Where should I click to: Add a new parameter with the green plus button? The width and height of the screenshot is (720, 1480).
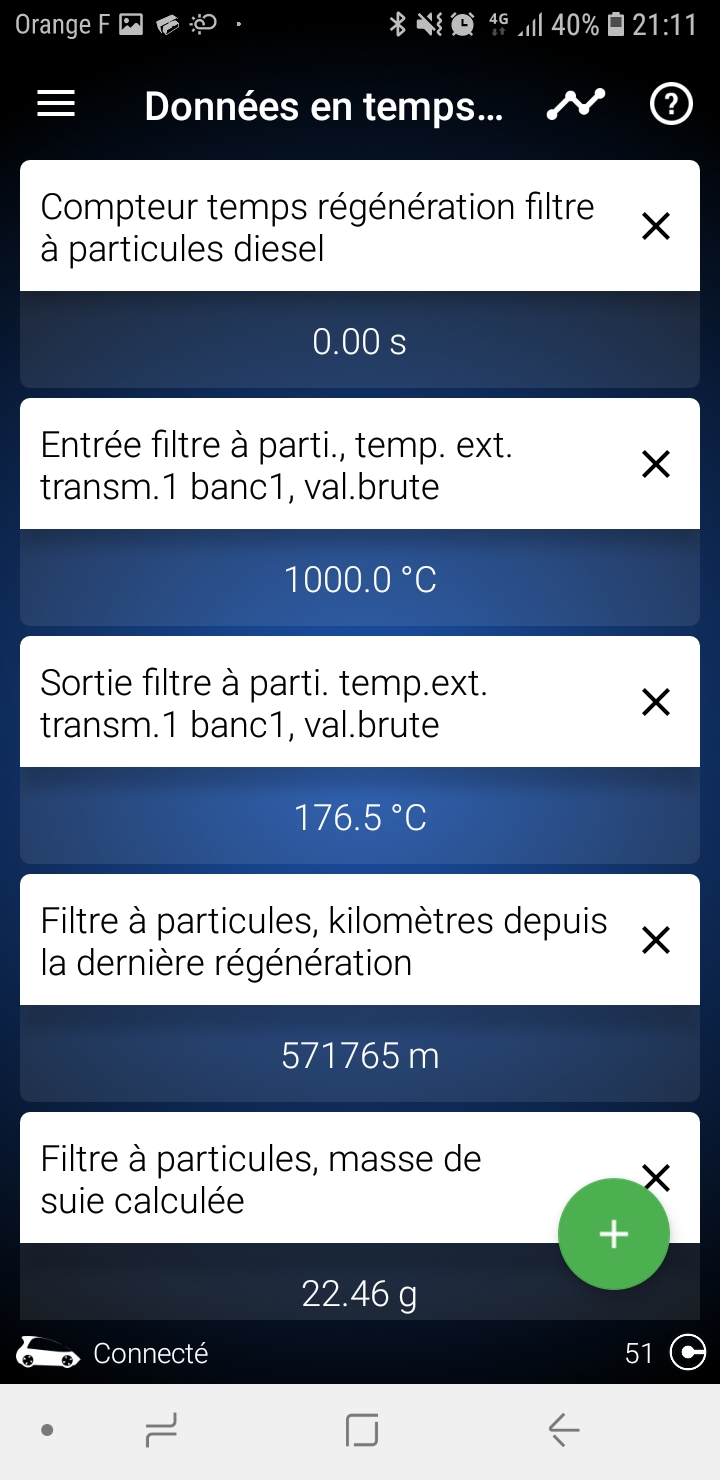point(613,1235)
